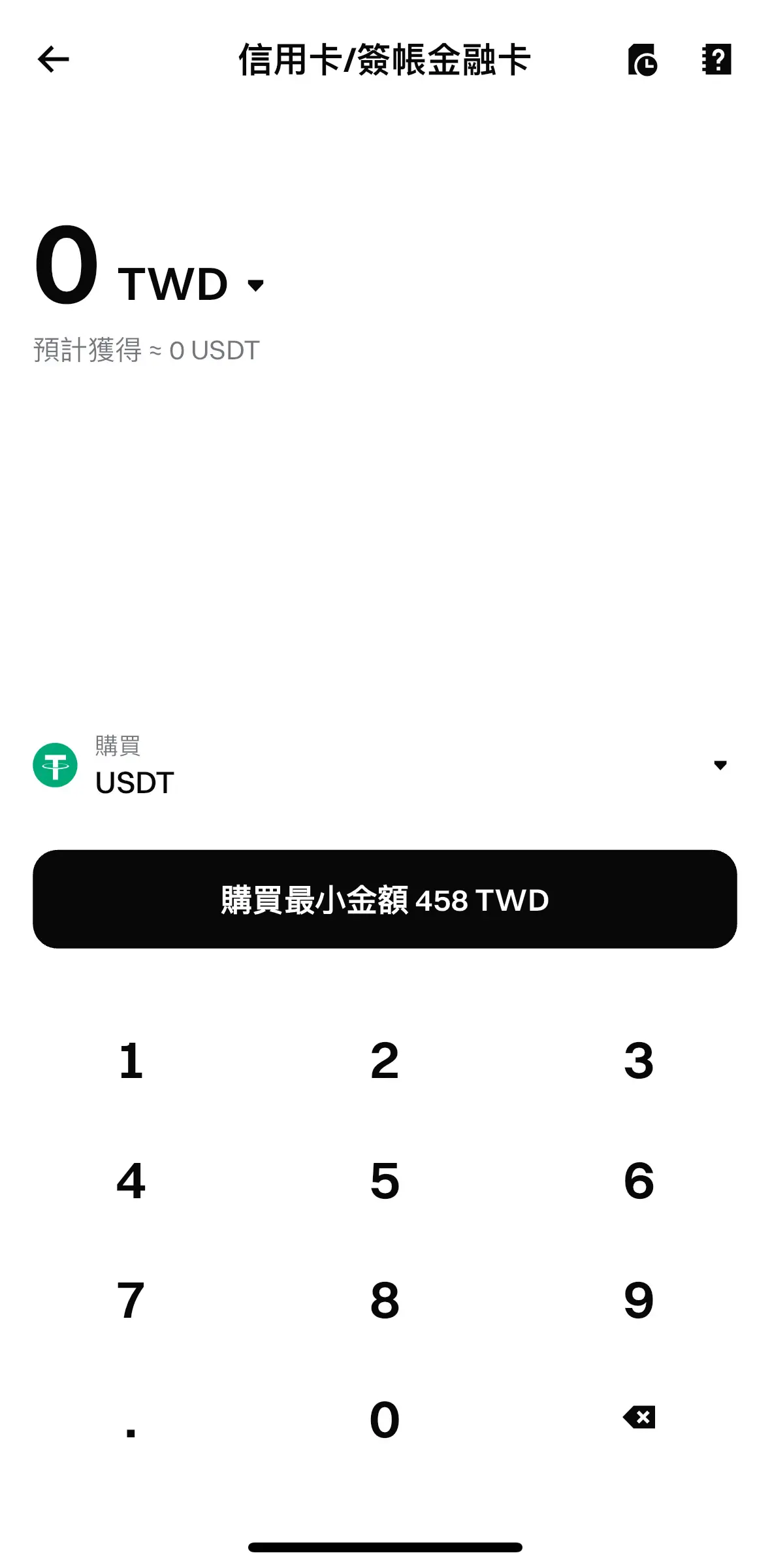Open the help guide icon
The image size is (770, 1568).
click(716, 59)
